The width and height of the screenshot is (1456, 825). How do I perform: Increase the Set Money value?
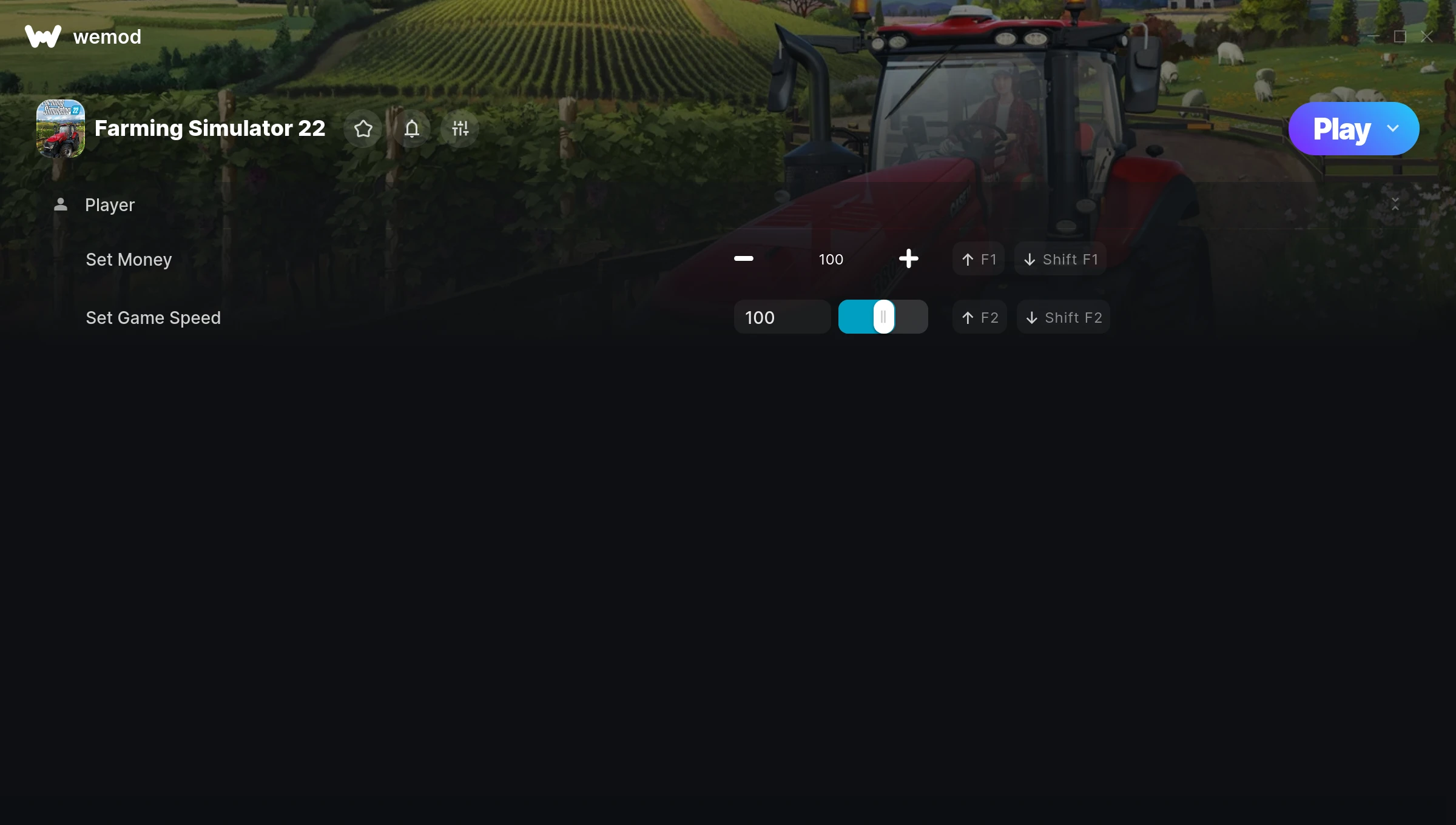(908, 259)
